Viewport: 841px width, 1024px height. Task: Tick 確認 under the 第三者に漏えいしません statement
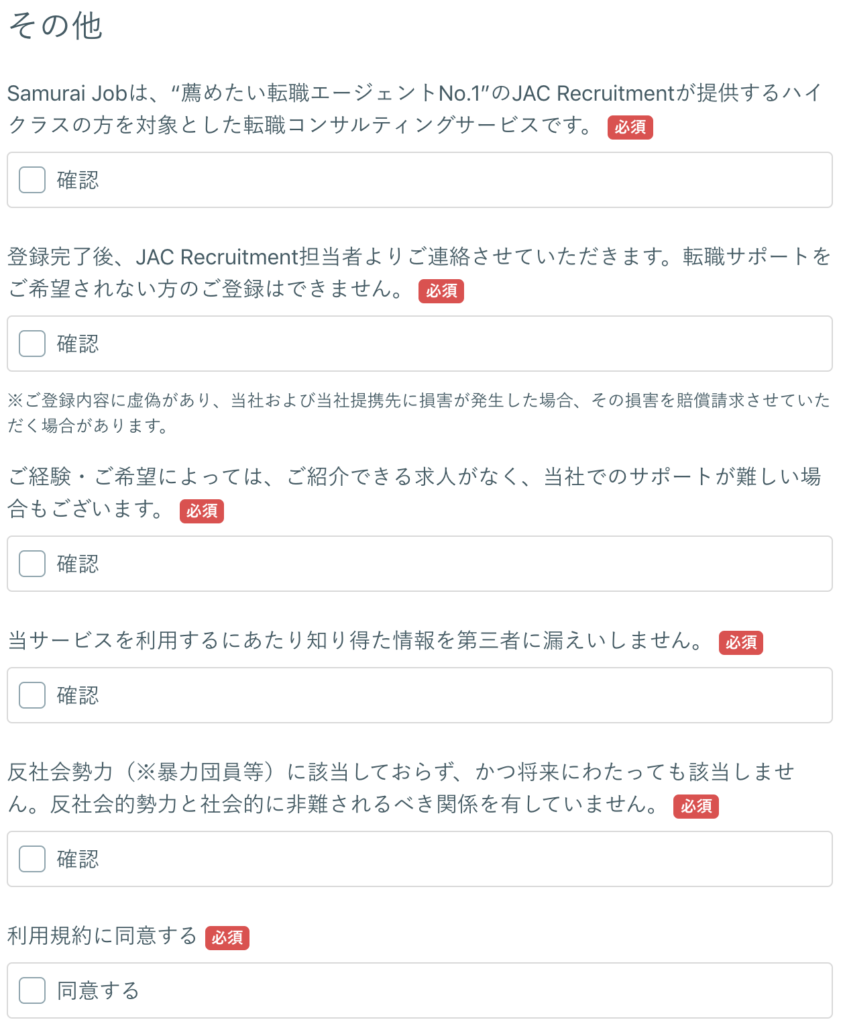pyautogui.click(x=33, y=695)
